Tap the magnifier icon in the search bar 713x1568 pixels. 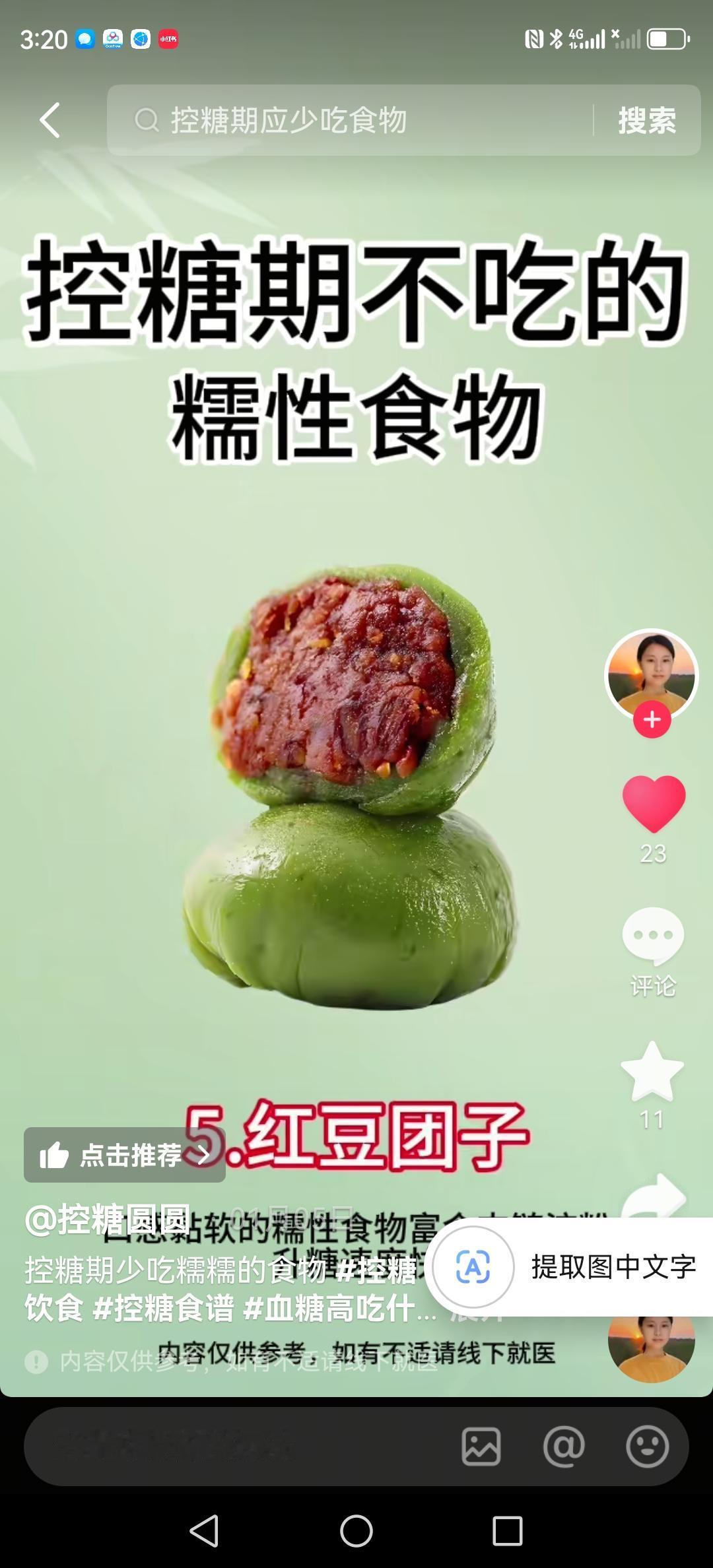pyautogui.click(x=145, y=121)
